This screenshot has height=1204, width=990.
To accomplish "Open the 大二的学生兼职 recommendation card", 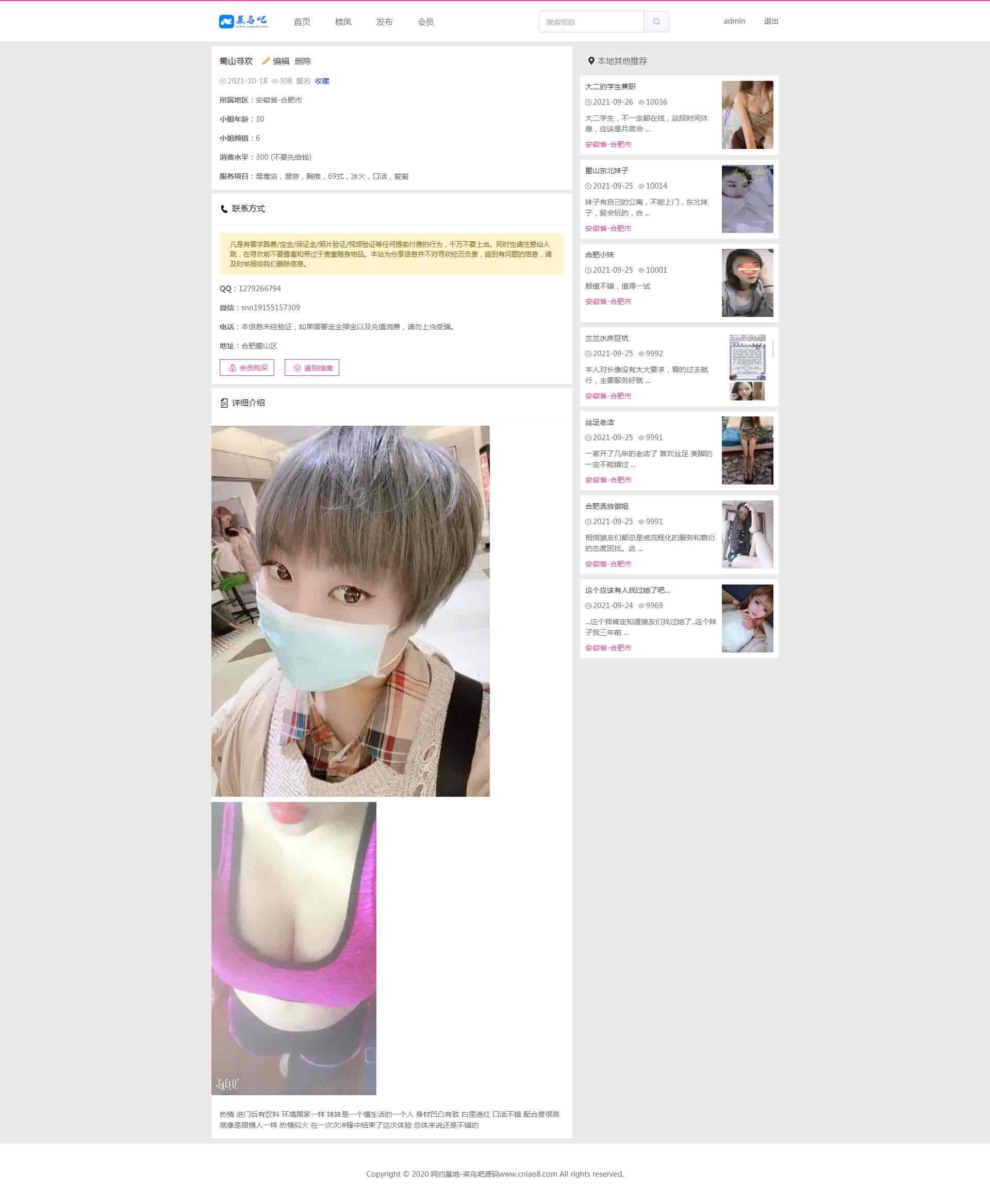I will coord(609,87).
